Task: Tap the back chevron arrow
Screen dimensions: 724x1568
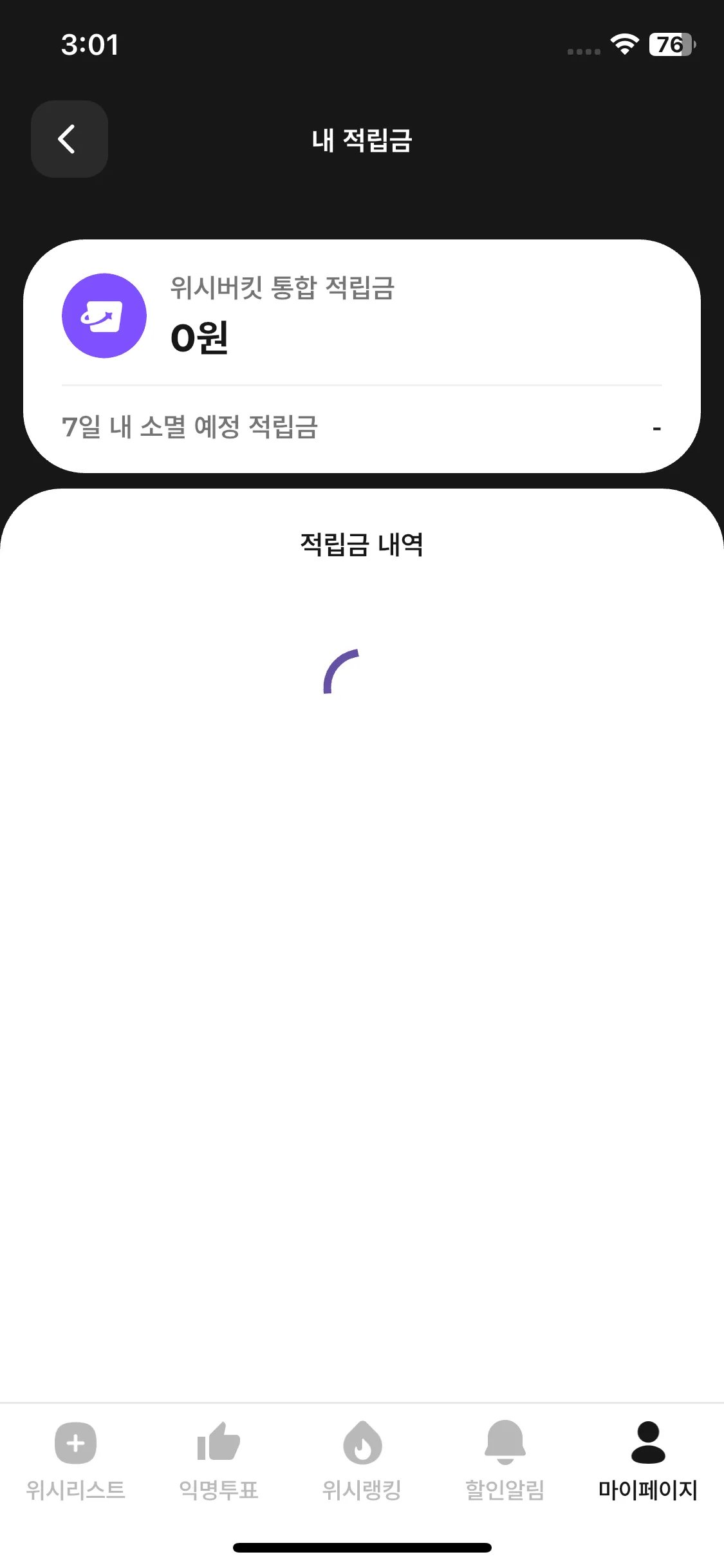Action: [x=69, y=139]
